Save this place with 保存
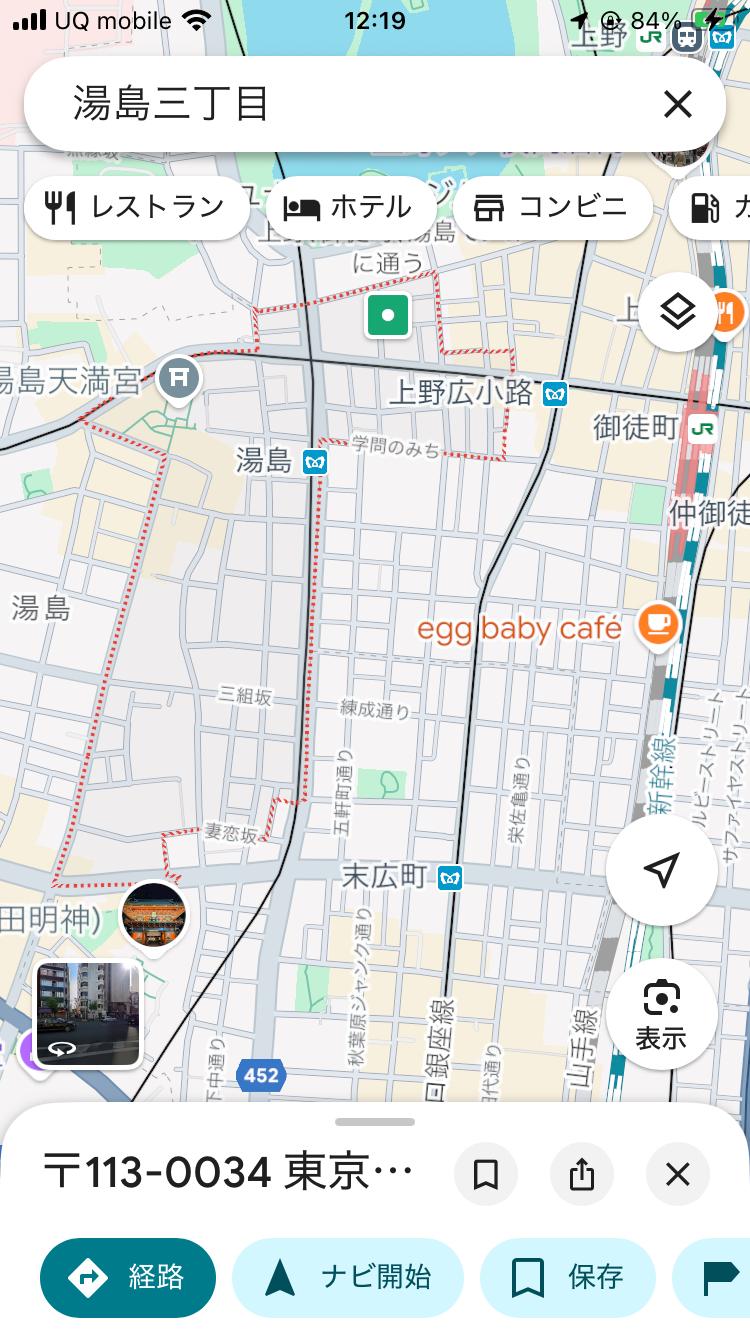Viewport: 750px width, 1334px height. [x=568, y=1277]
